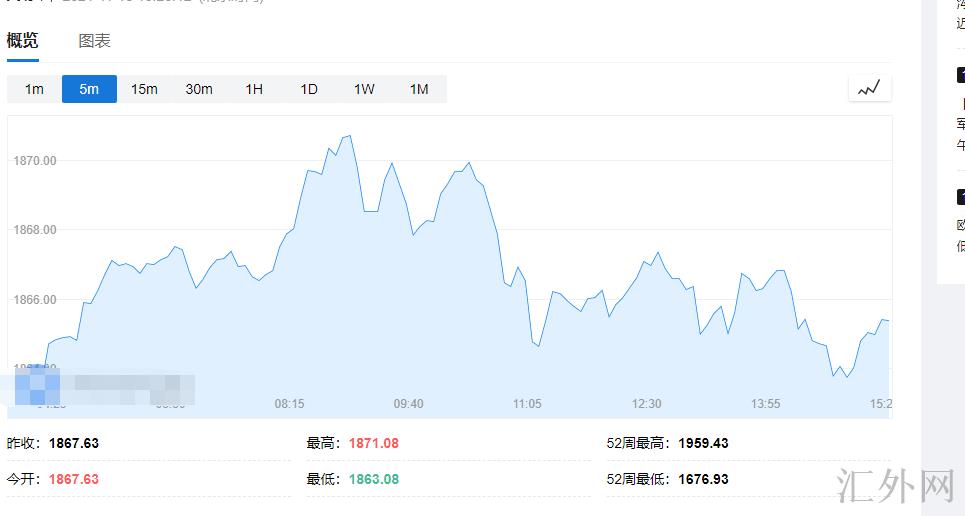Choose the 30m timeframe
This screenshot has height=516, width=965.
point(199,89)
